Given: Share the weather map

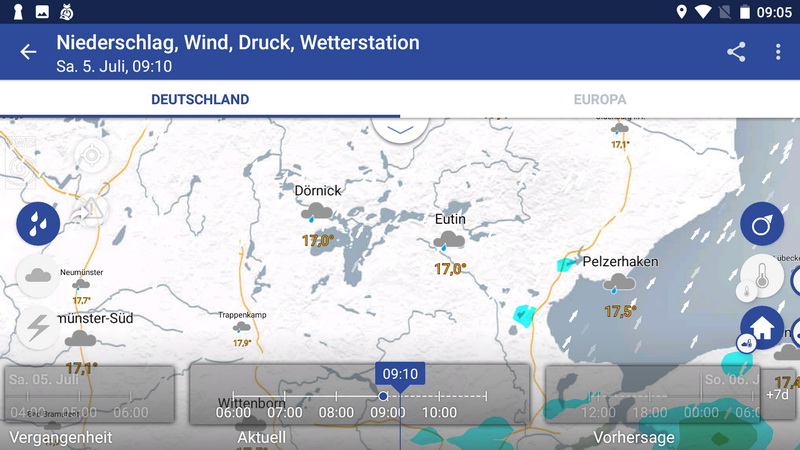Looking at the screenshot, I should point(736,52).
